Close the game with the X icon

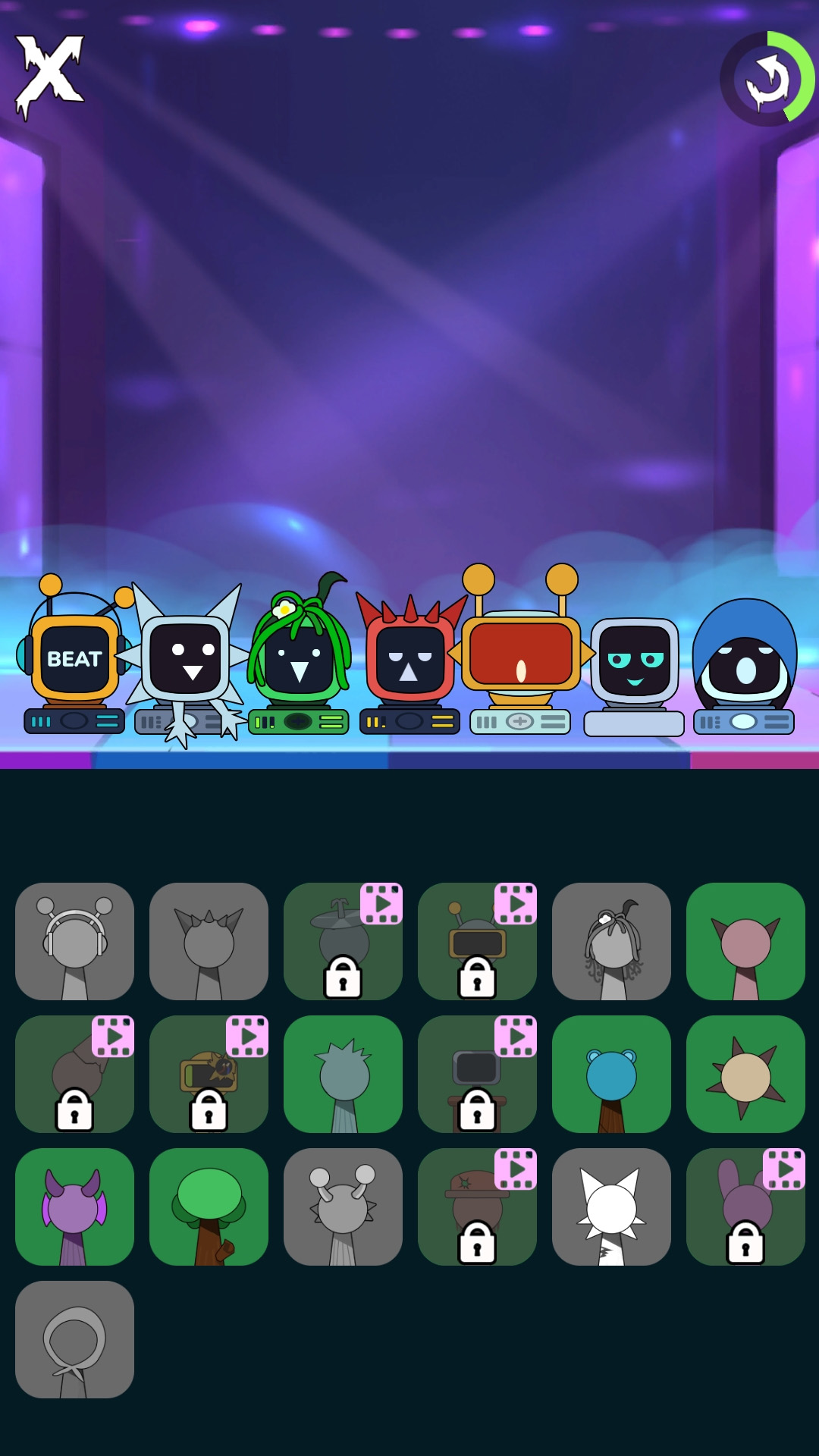point(49,76)
